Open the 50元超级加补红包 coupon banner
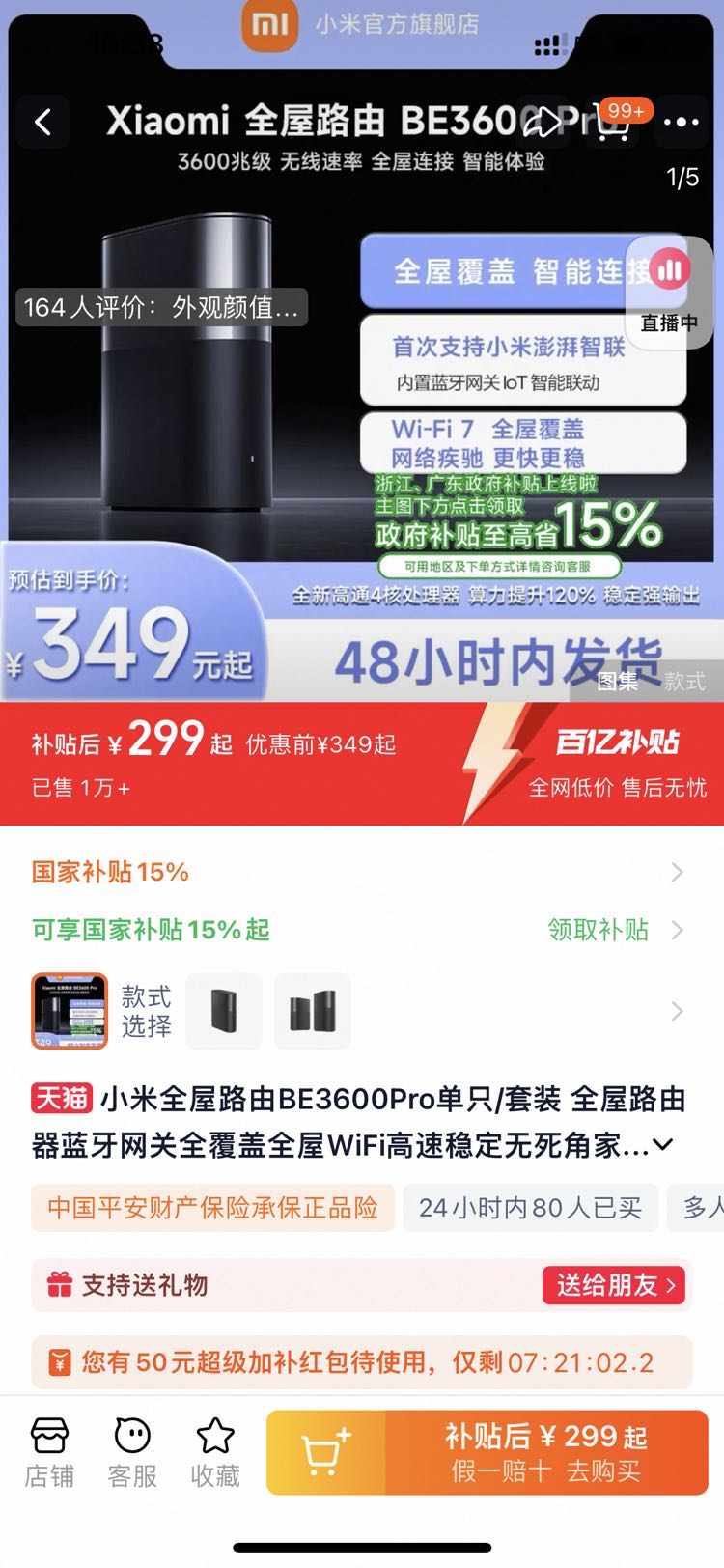 tap(361, 1362)
